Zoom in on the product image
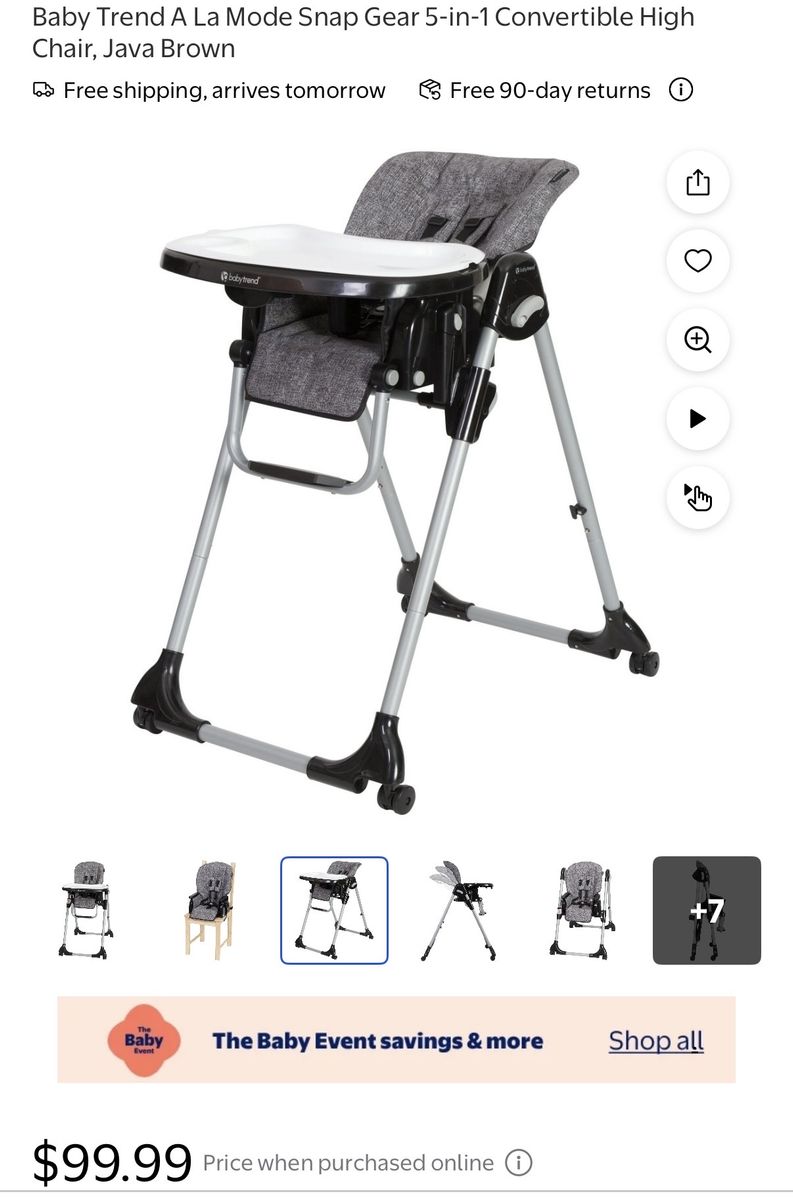The image size is (793, 1200). coord(697,339)
